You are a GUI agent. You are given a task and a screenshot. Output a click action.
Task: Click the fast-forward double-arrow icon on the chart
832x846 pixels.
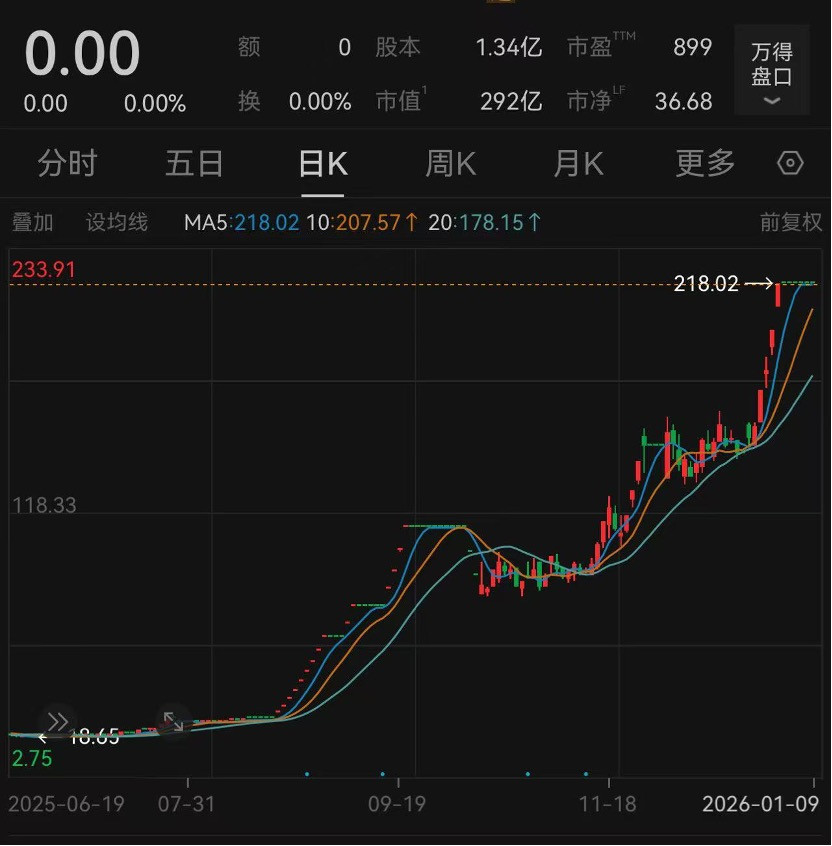57,722
